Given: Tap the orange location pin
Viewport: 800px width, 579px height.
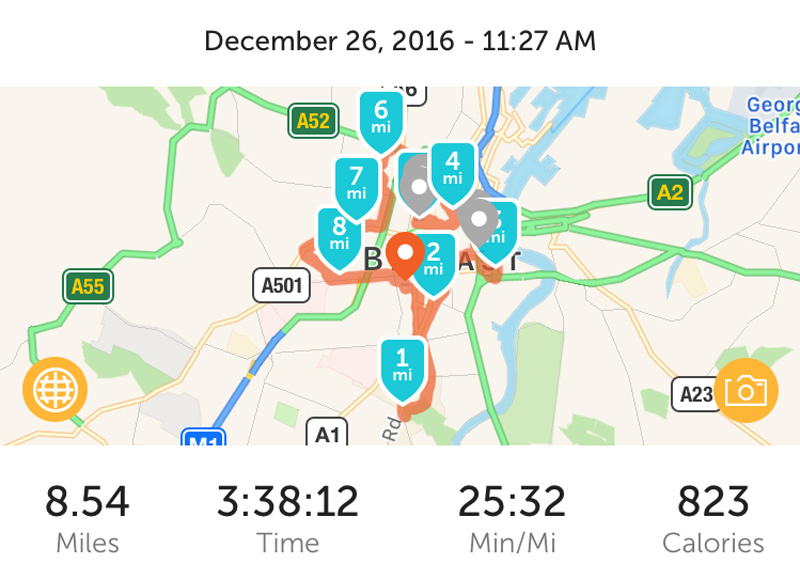Looking at the screenshot, I should pos(406,254).
